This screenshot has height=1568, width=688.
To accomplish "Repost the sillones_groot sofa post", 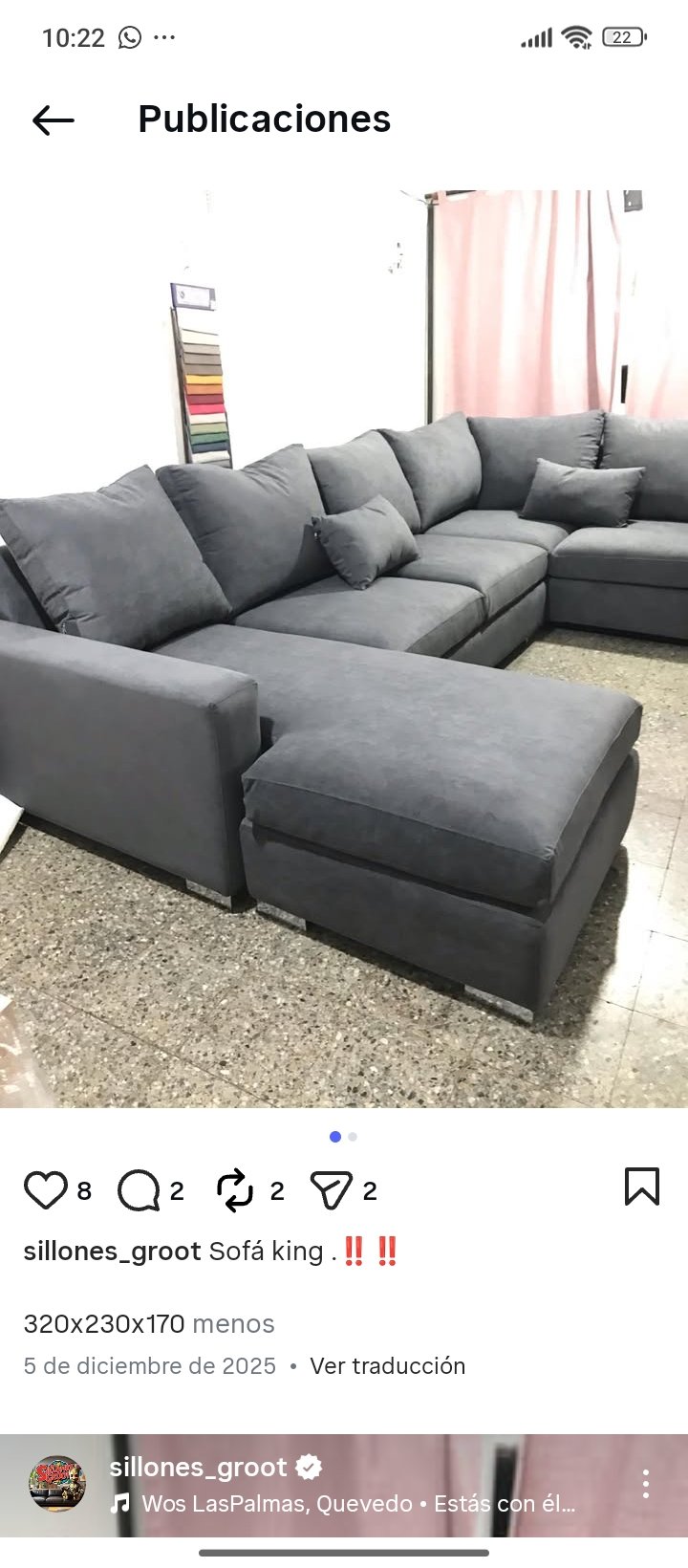I will (235, 1190).
